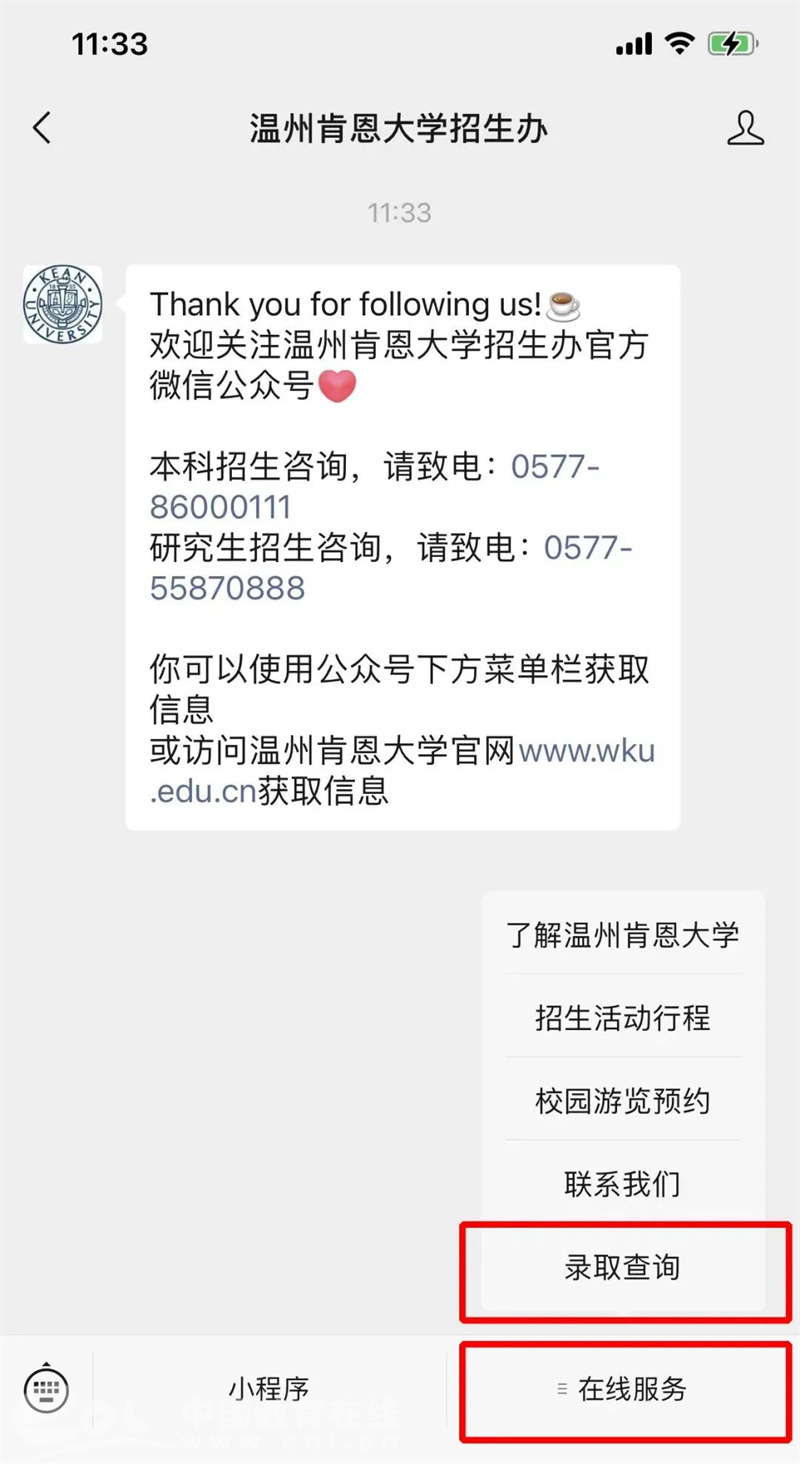Open 了解温州肯恩大学 menu item
800x1464 pixels.
pos(622,935)
